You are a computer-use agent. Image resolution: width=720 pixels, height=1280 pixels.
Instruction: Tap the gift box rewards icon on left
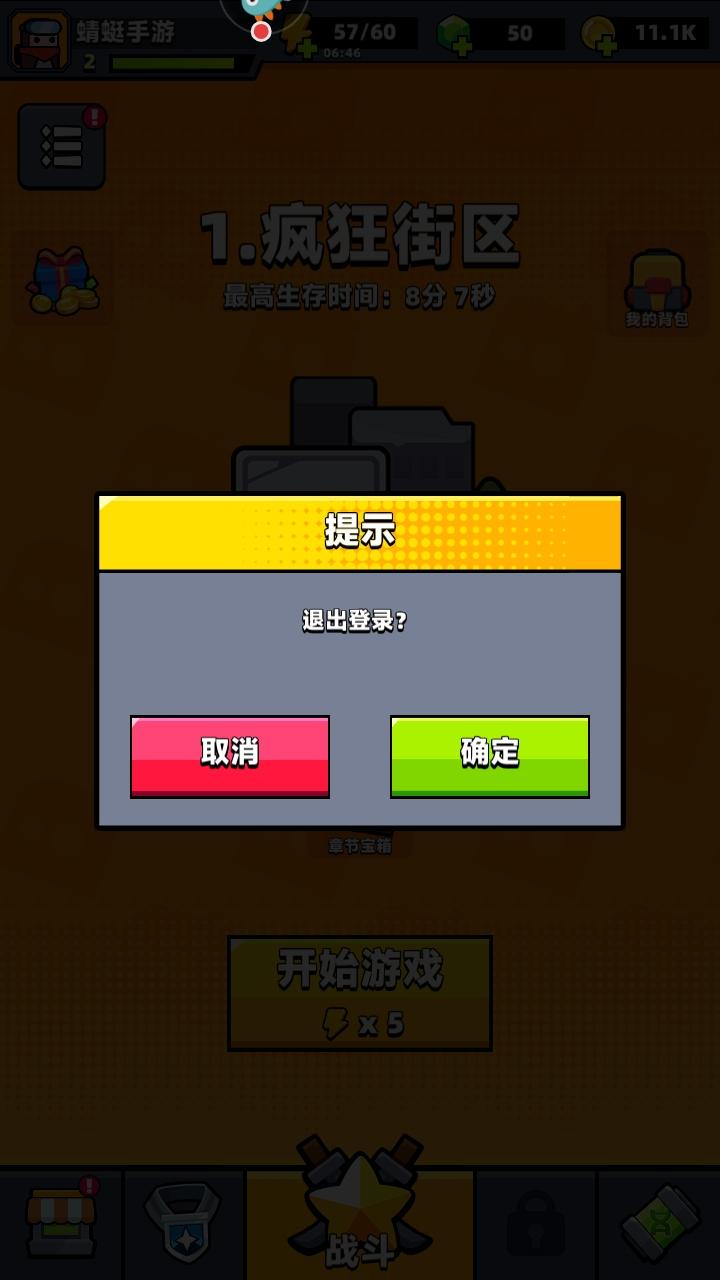pyautogui.click(x=62, y=283)
